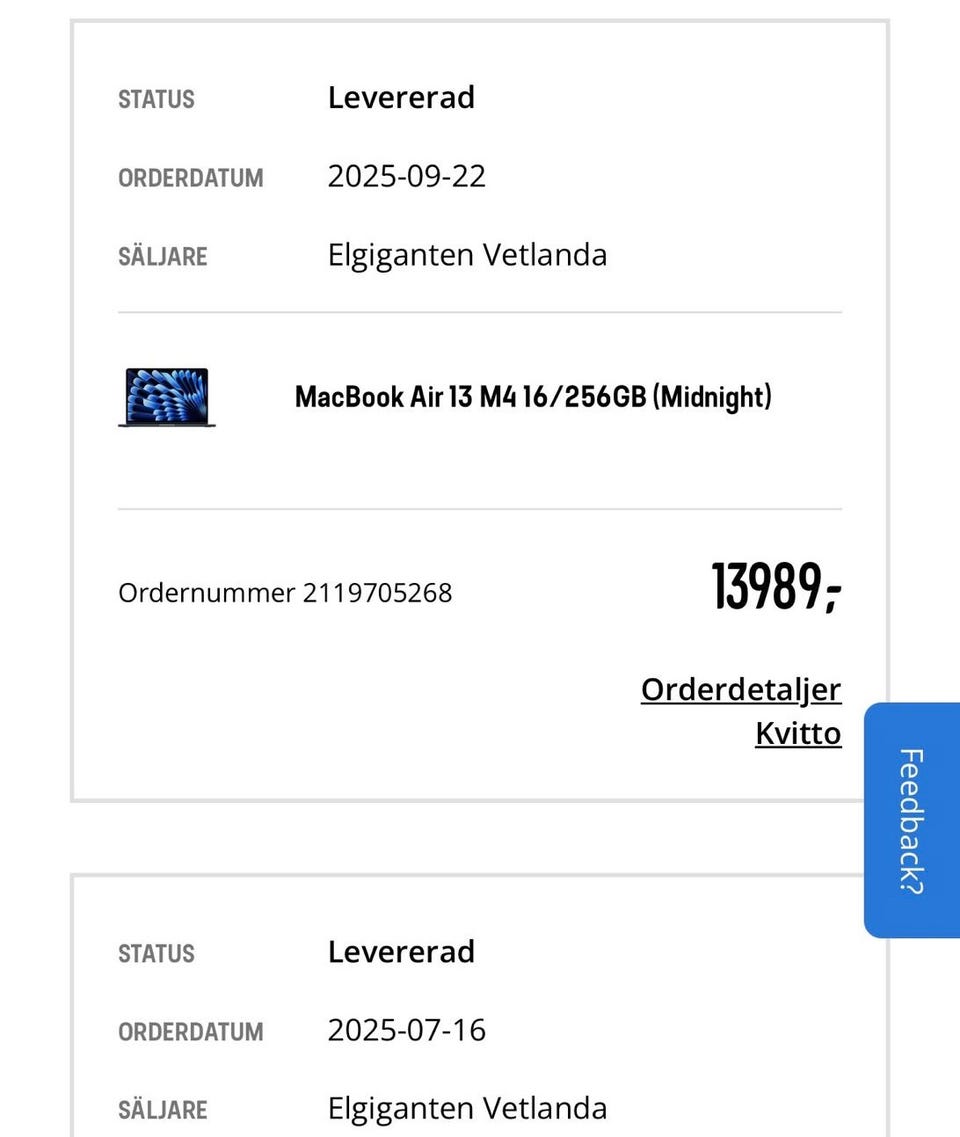Click the order date 2025-09-22
This screenshot has width=960, height=1137.
(x=406, y=176)
